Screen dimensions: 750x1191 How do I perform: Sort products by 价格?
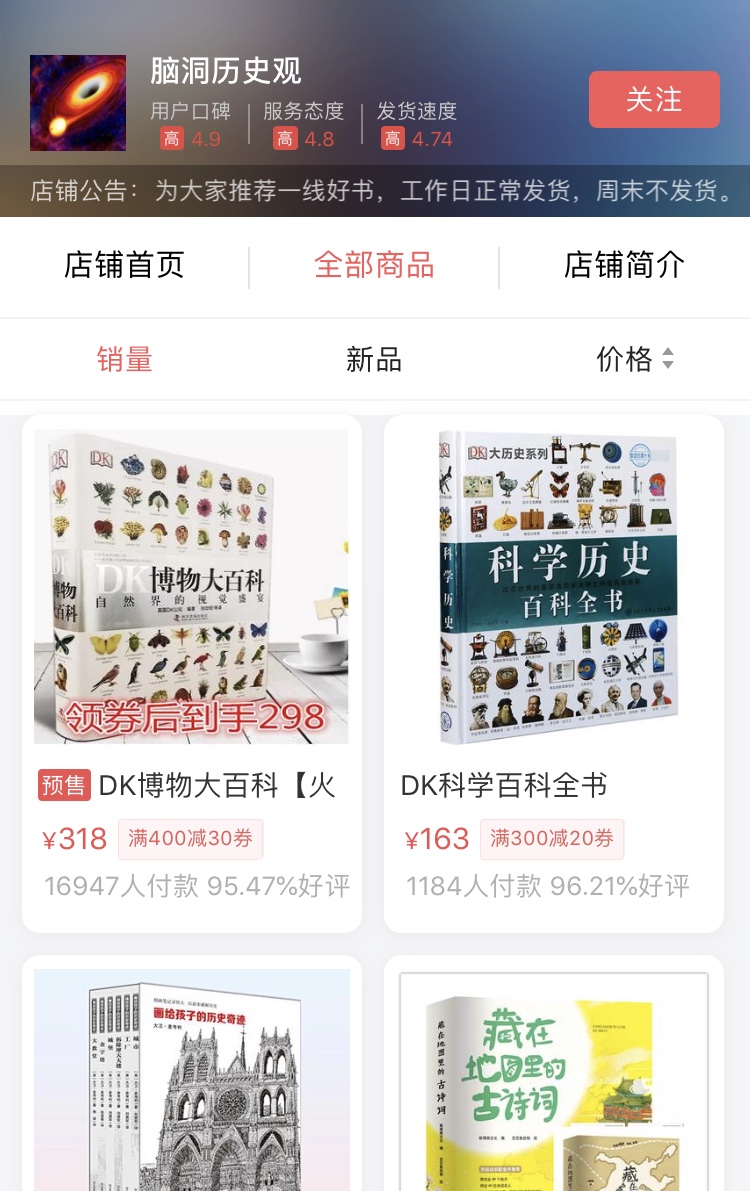(x=634, y=359)
